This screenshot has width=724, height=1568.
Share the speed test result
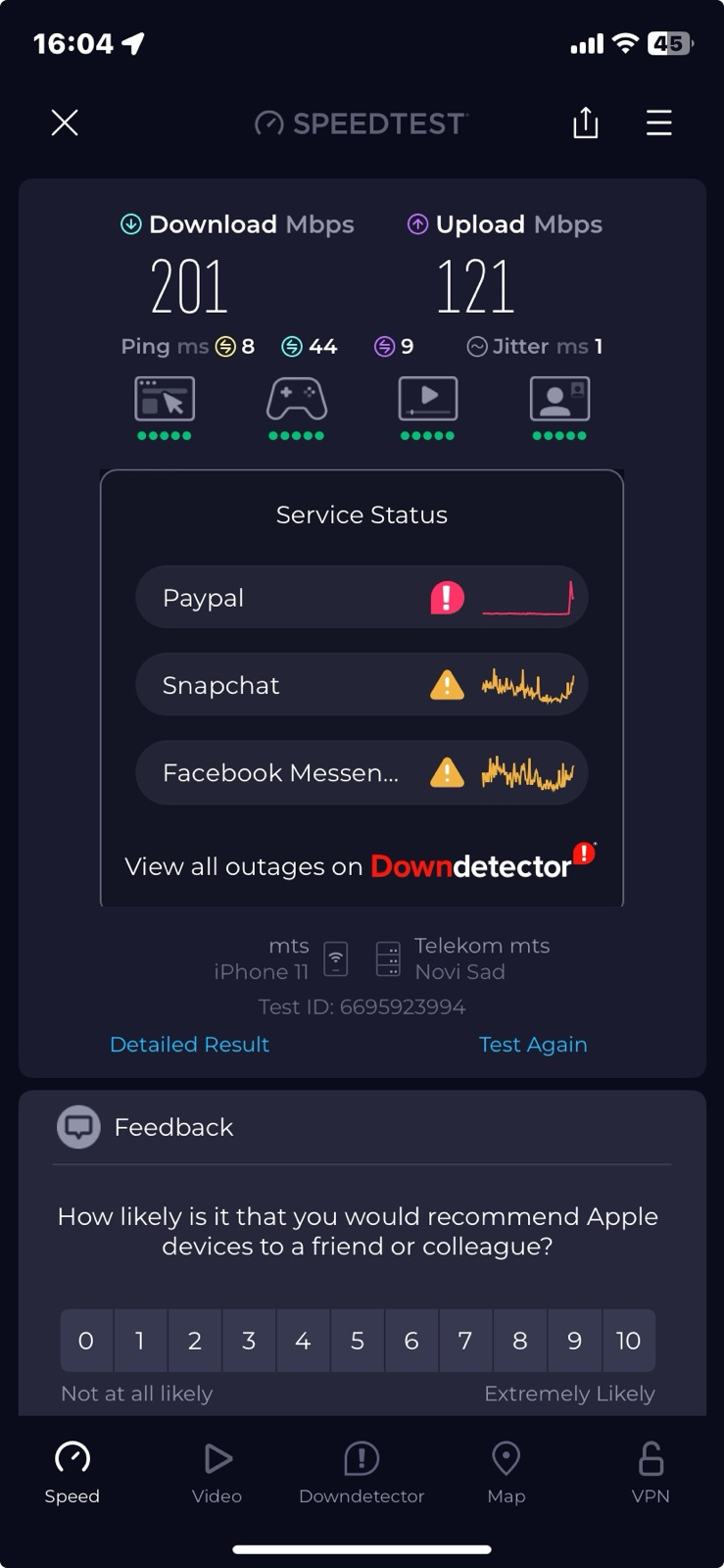point(585,122)
